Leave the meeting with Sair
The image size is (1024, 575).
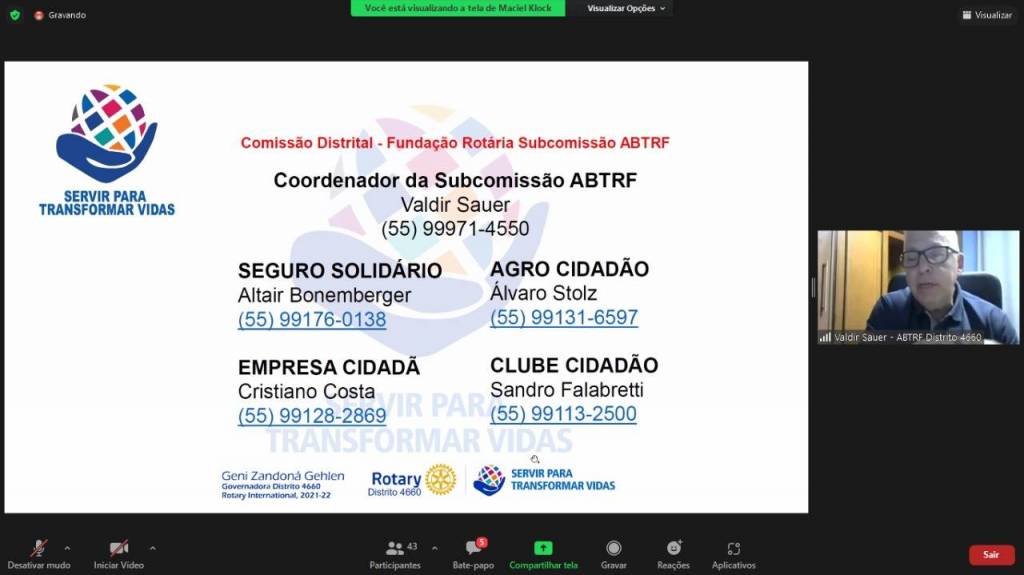coord(990,555)
